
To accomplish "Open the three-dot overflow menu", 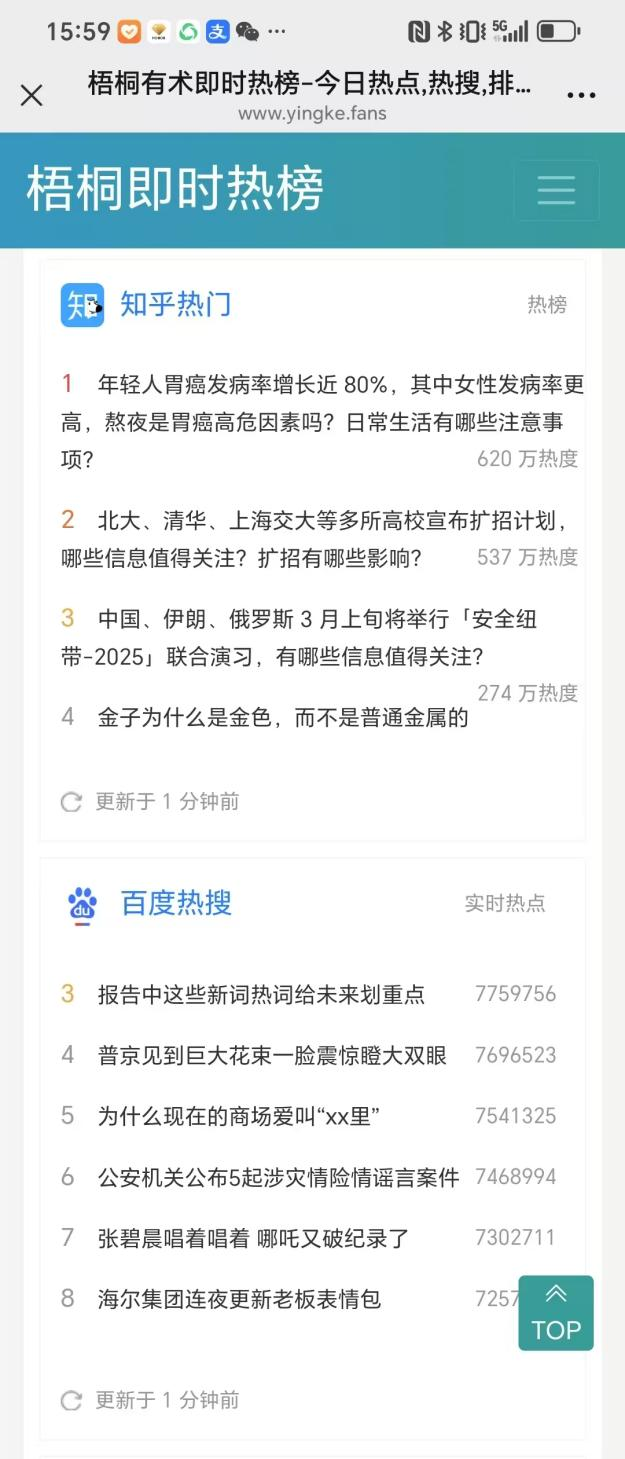I will (x=581, y=95).
